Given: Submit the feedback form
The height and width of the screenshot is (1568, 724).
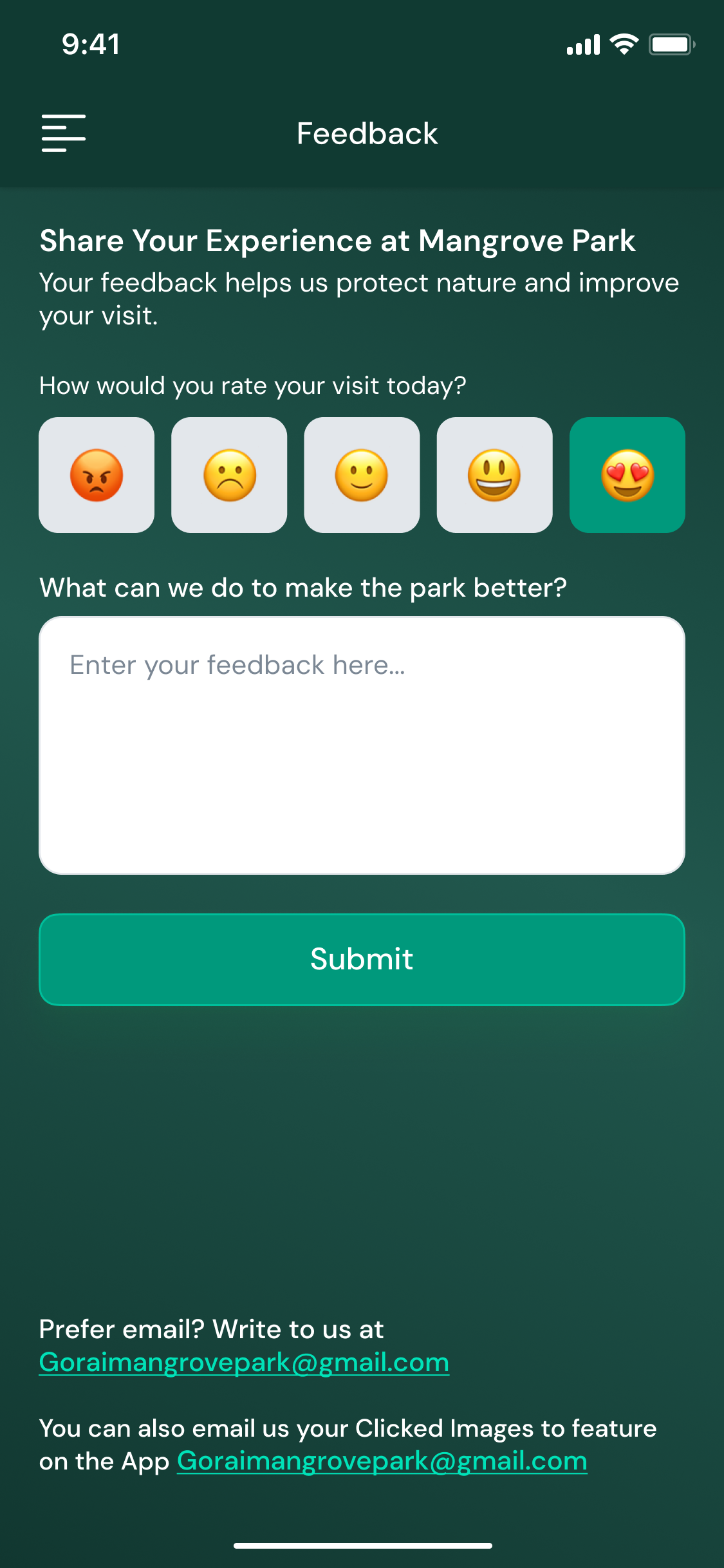Looking at the screenshot, I should pos(362,959).
